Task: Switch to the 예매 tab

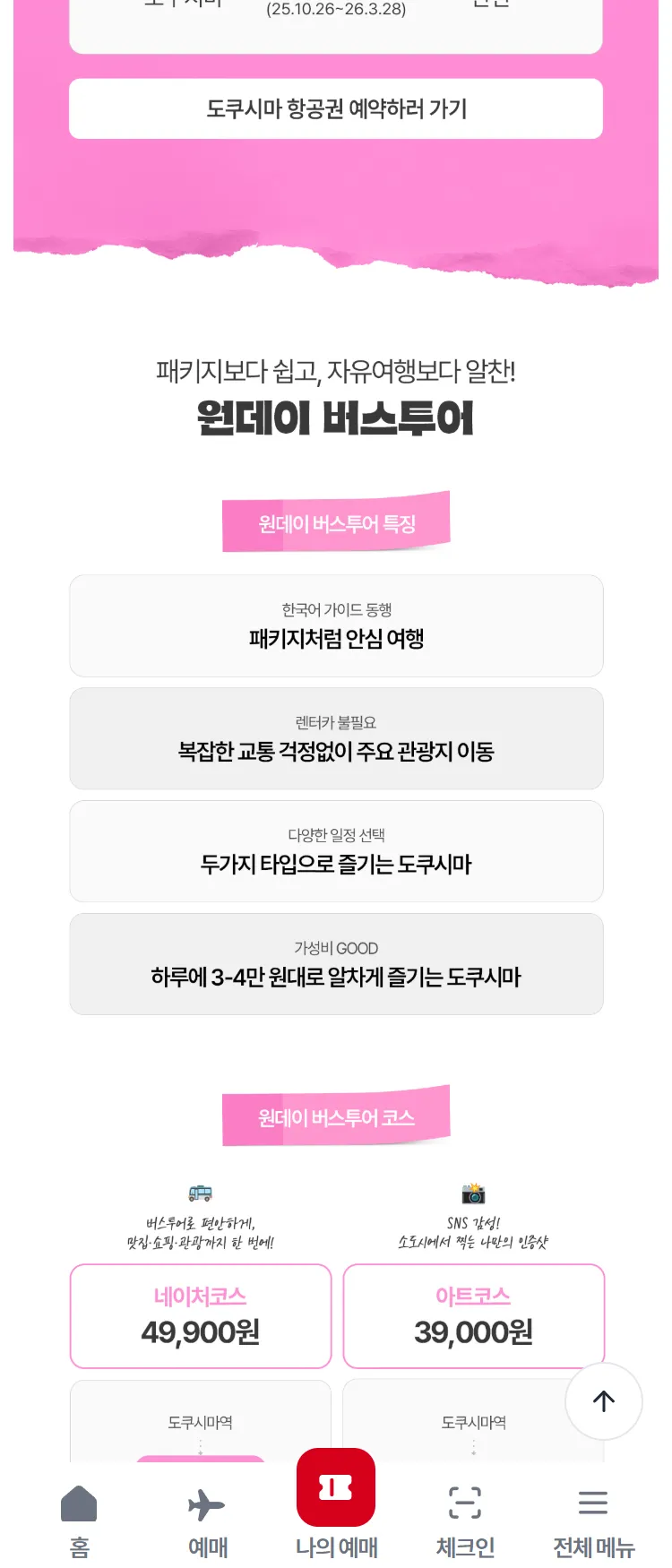Action: tap(207, 1520)
